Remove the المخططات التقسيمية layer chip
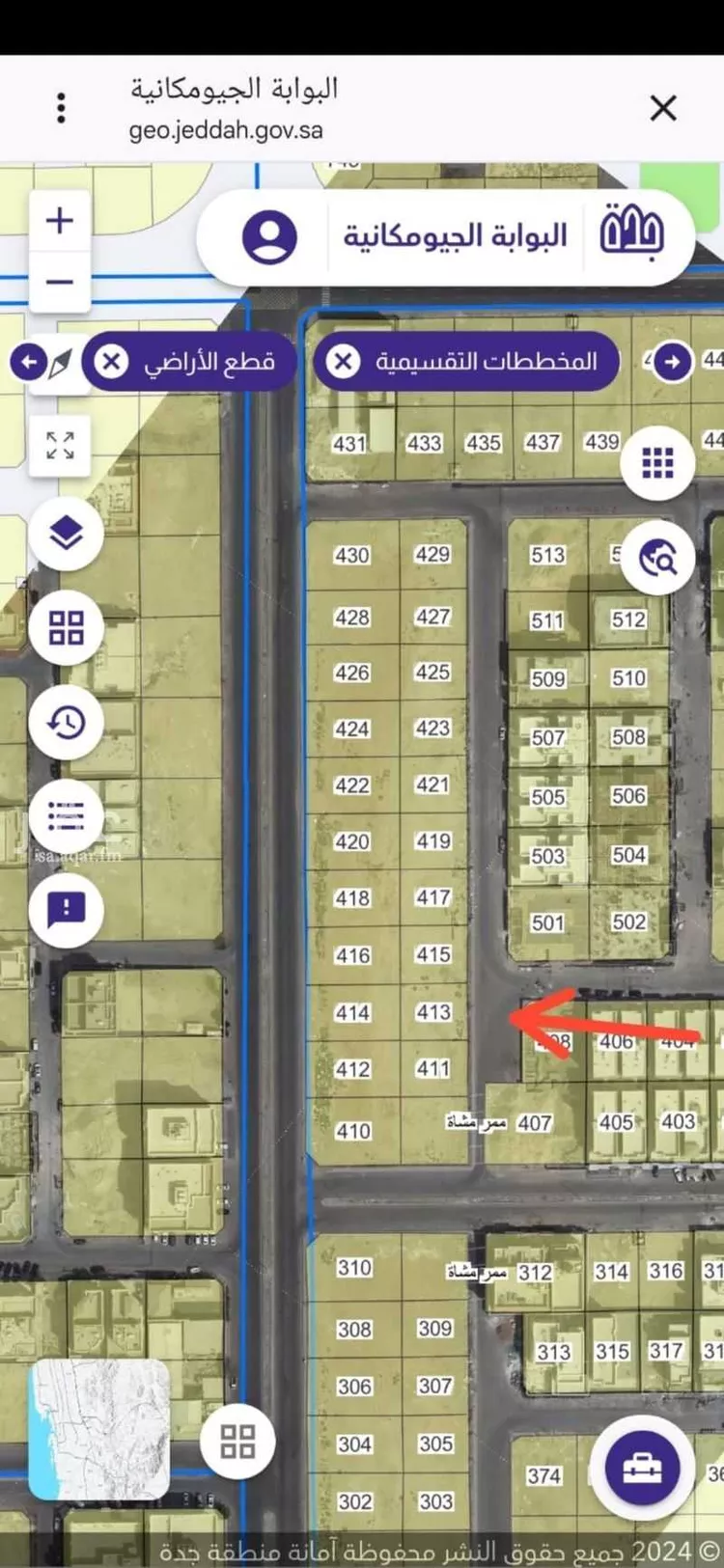This screenshot has width=724, height=1568. 343,362
